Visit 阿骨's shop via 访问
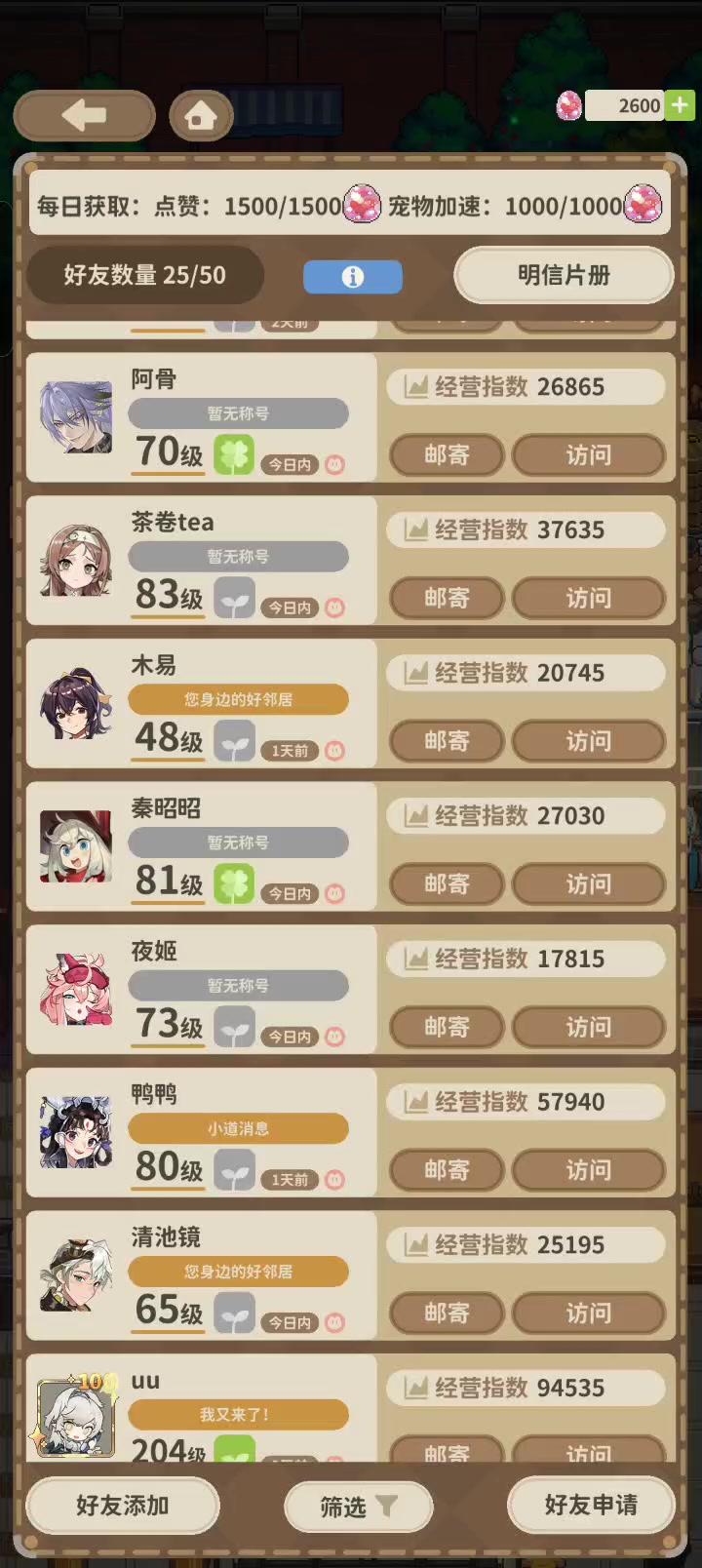Viewport: 702px width, 1568px height. 588,455
